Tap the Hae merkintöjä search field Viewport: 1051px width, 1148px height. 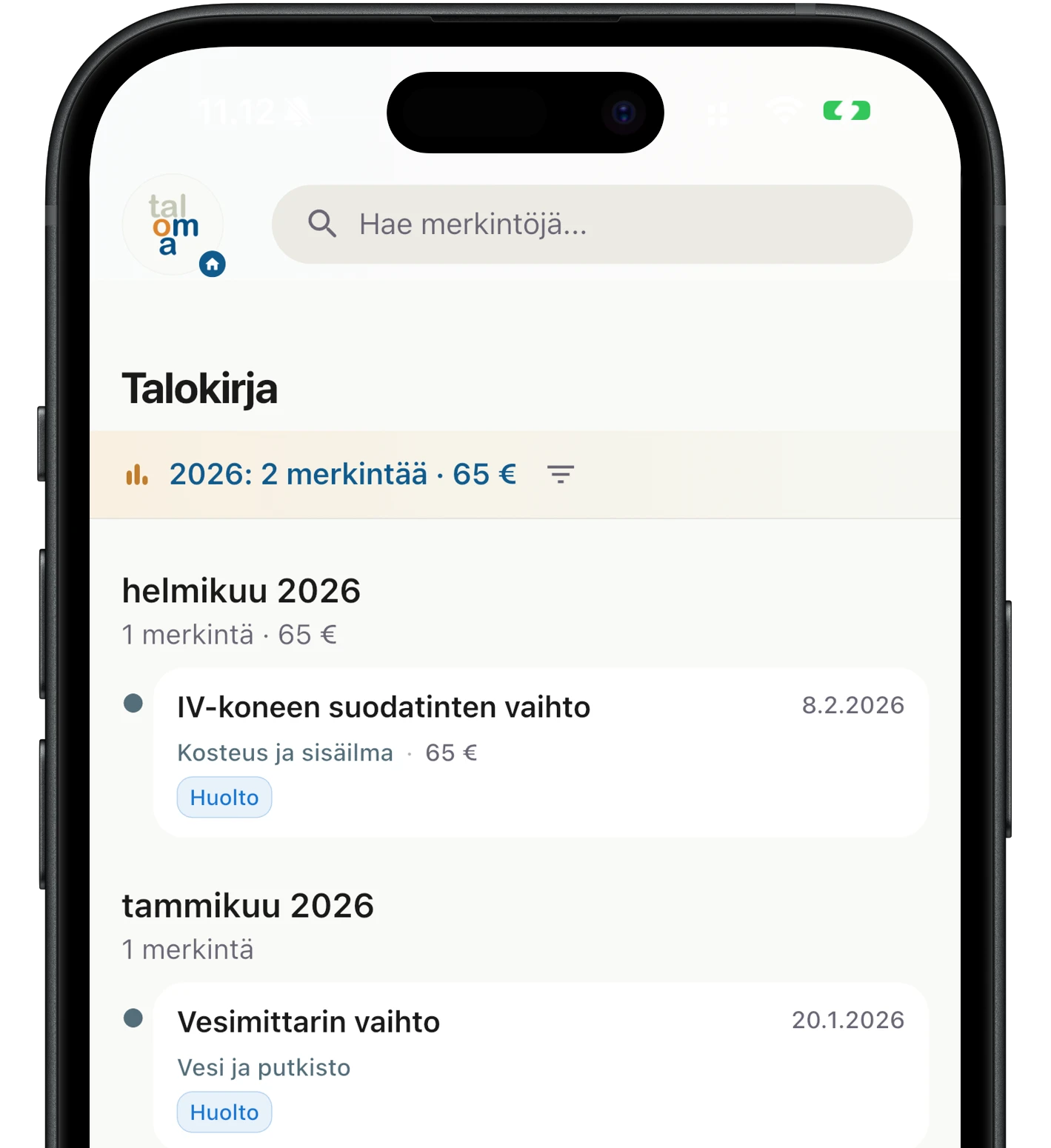tap(591, 224)
